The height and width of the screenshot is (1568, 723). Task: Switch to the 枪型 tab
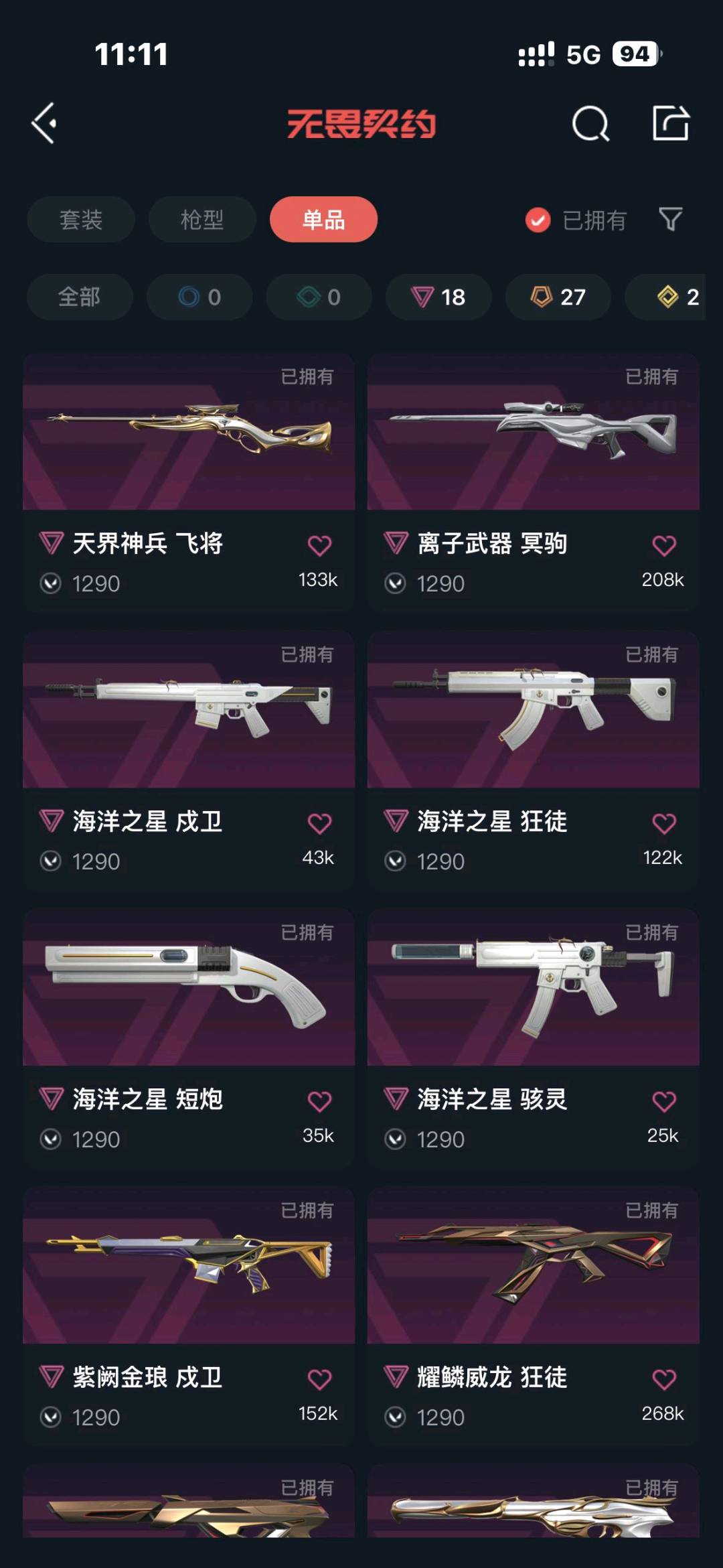pos(202,220)
